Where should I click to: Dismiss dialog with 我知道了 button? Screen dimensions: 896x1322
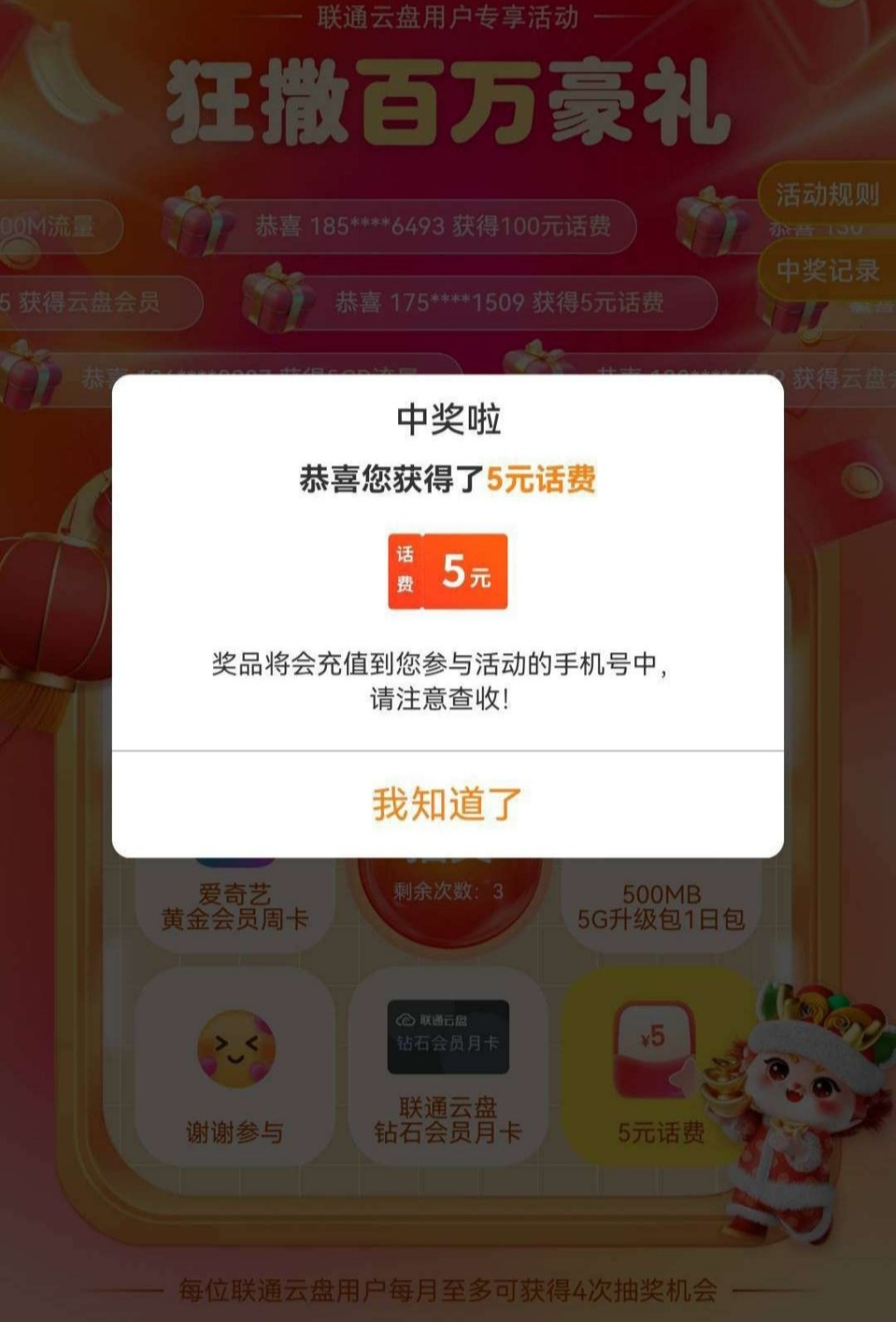(448, 804)
